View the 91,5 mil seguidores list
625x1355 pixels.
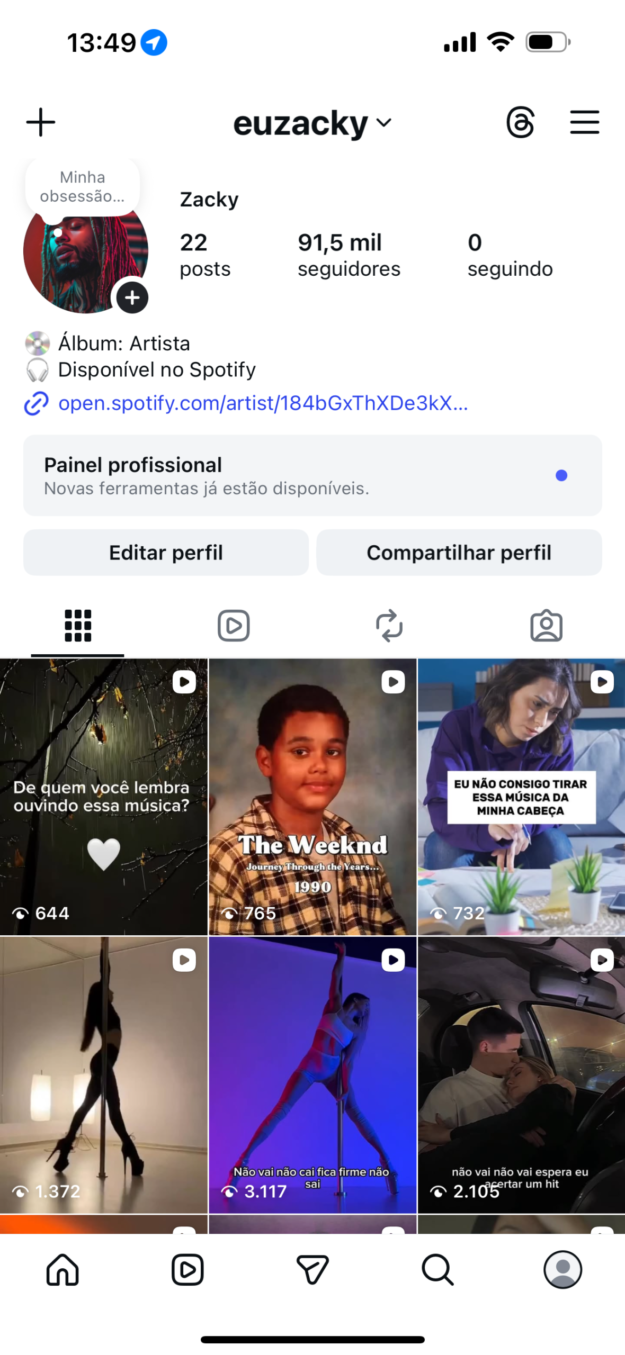348,255
